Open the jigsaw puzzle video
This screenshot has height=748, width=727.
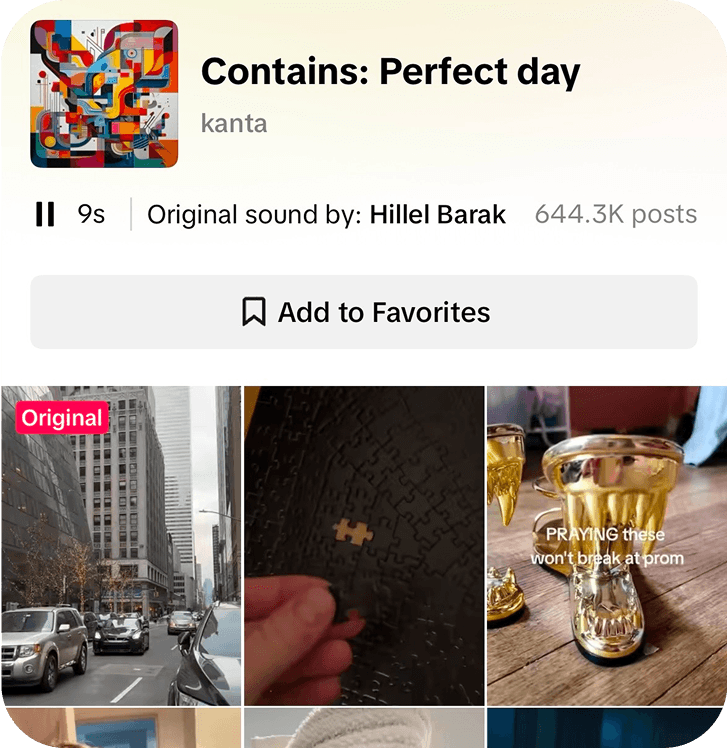coord(364,546)
